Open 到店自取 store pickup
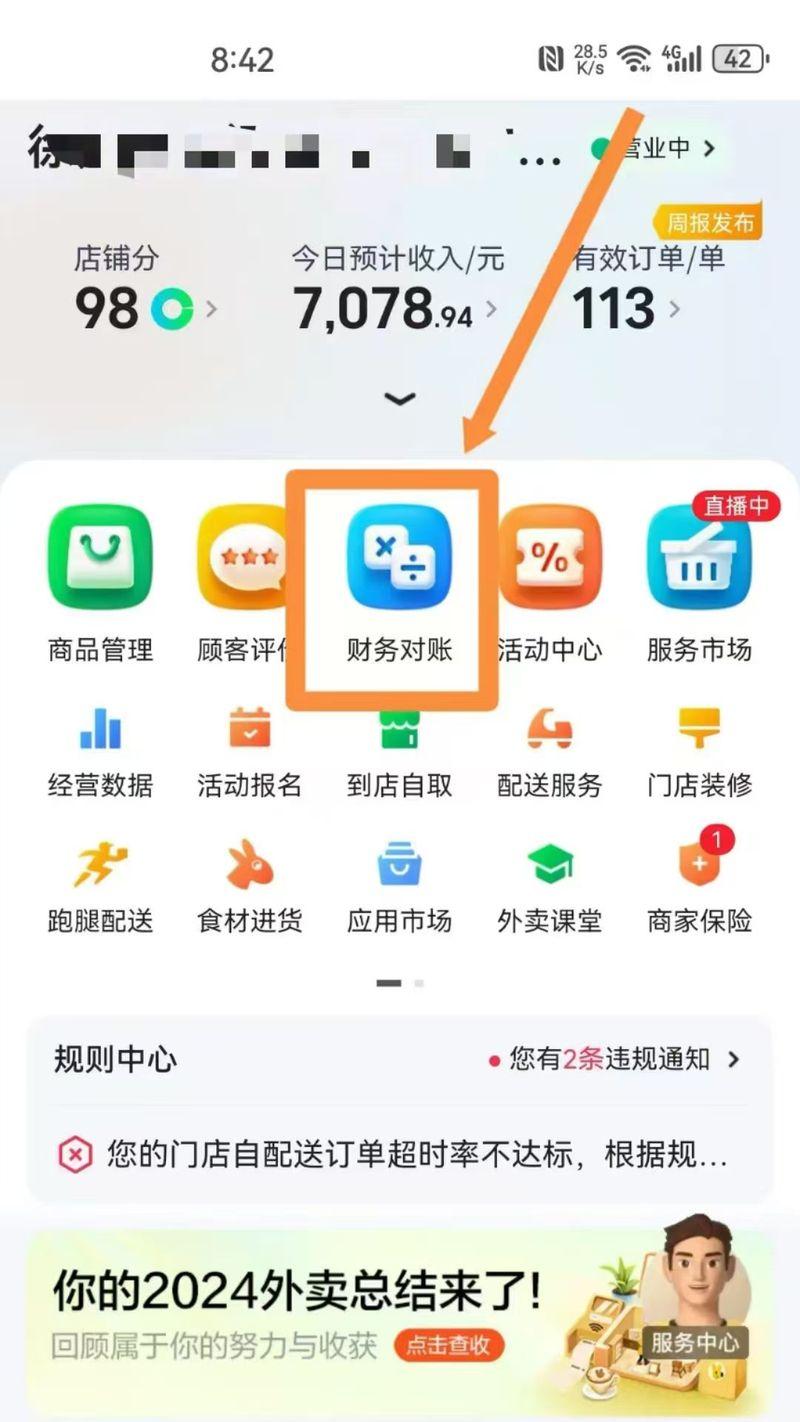The width and height of the screenshot is (800, 1422). click(x=399, y=752)
